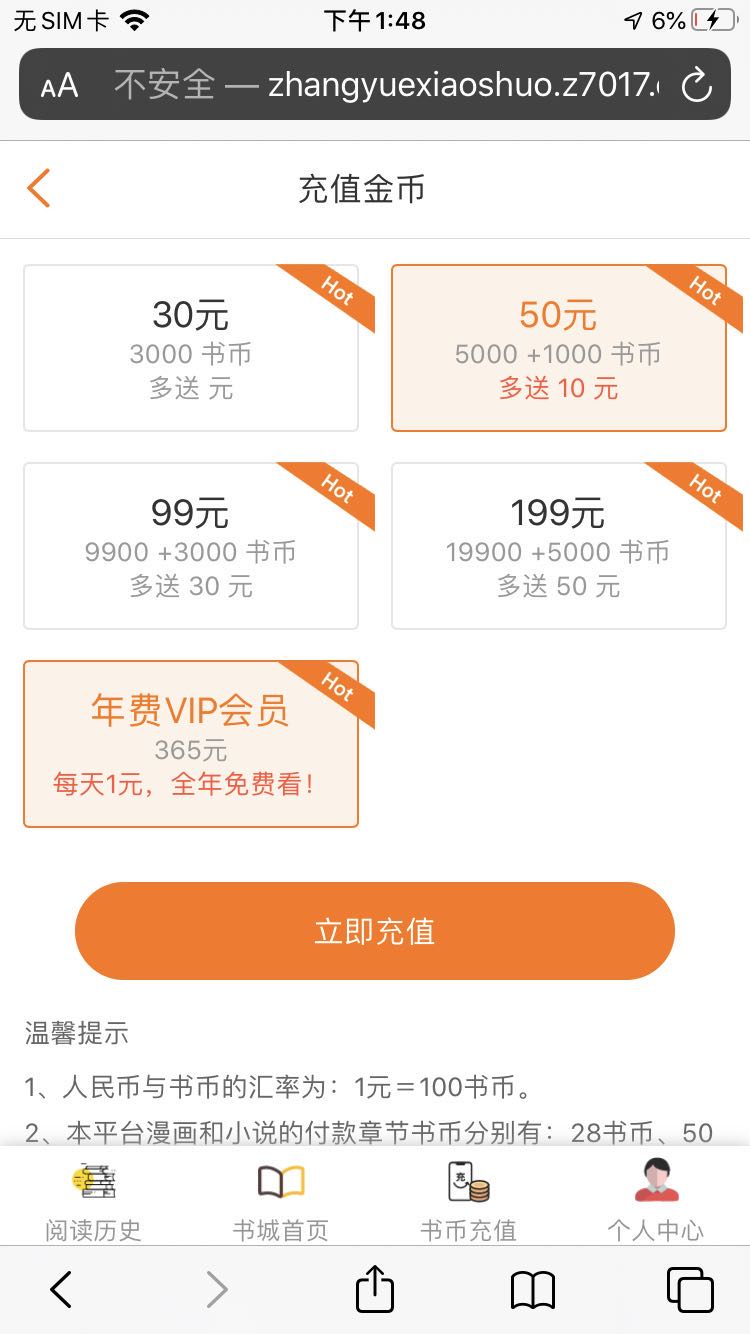Select the 199元 recharge option
This screenshot has height=1334, width=750.
pyautogui.click(x=559, y=546)
